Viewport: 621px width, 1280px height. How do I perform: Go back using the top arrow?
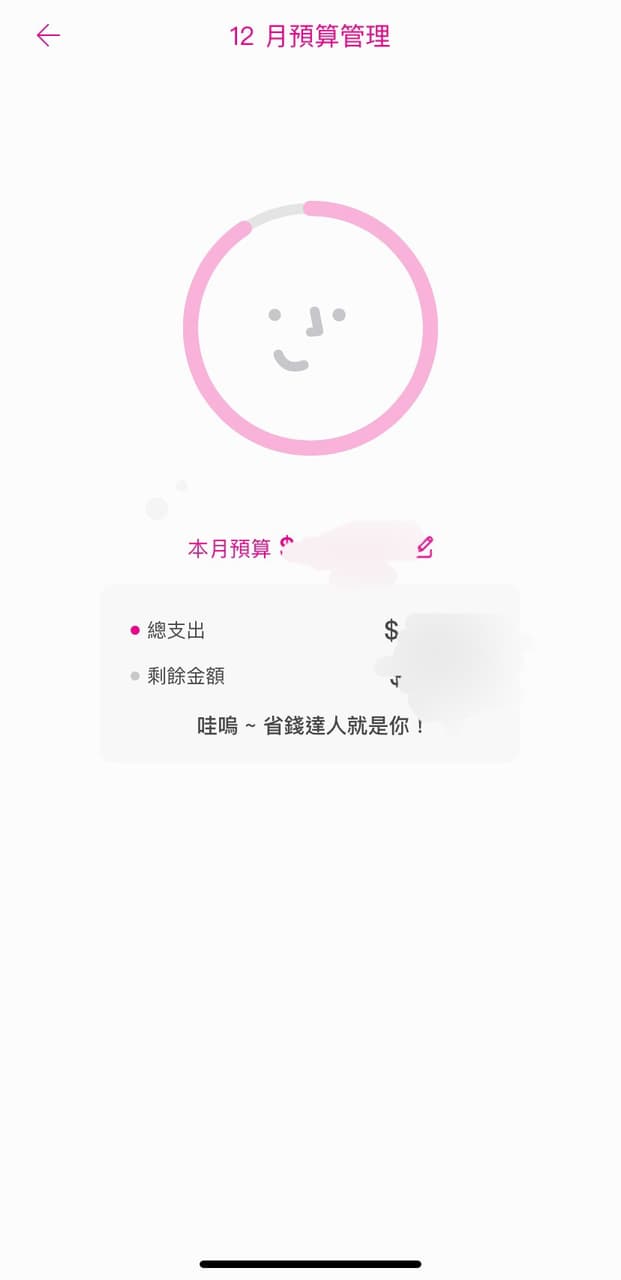(48, 36)
